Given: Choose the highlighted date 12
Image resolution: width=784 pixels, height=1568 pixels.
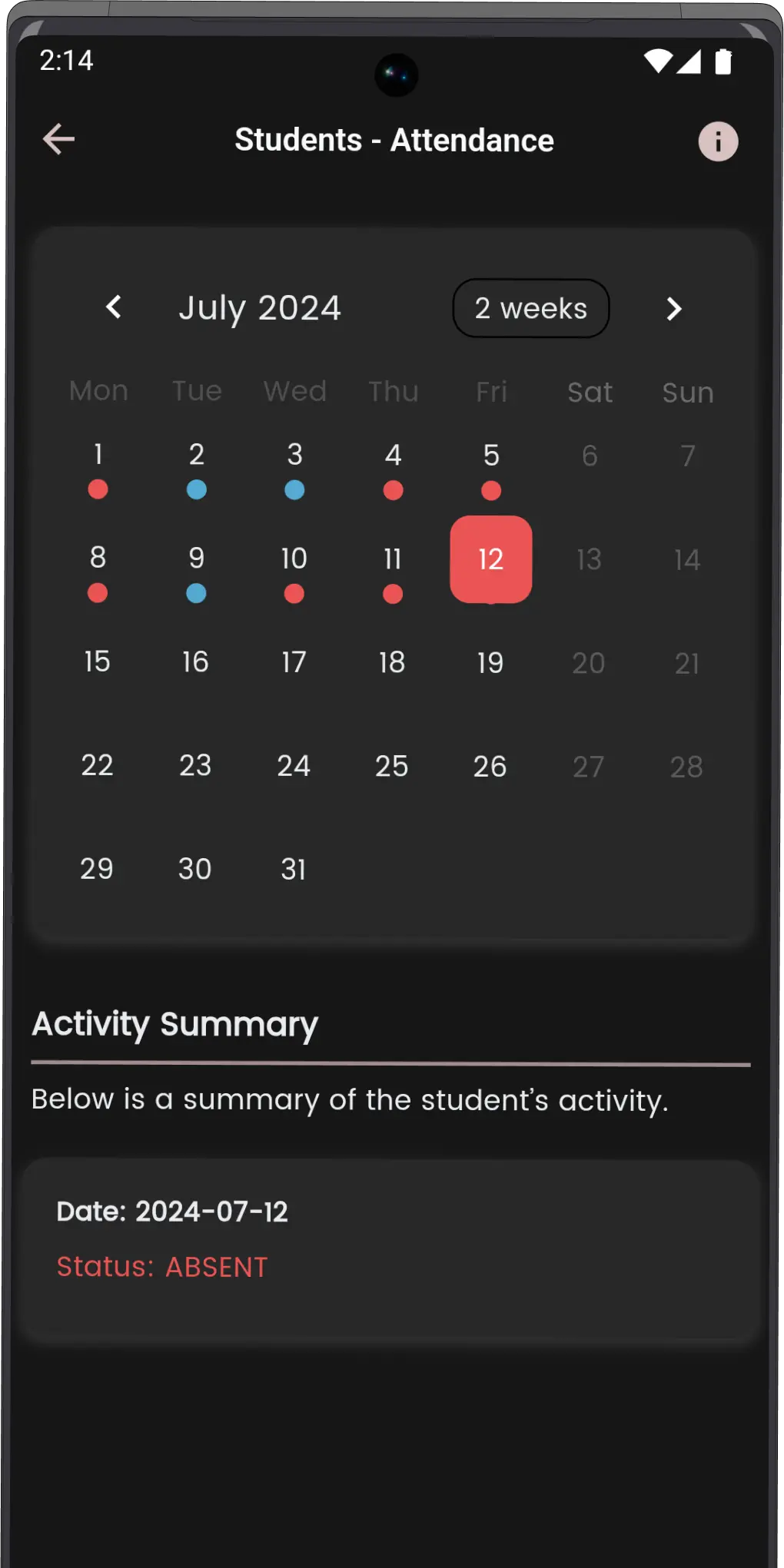Looking at the screenshot, I should (491, 559).
